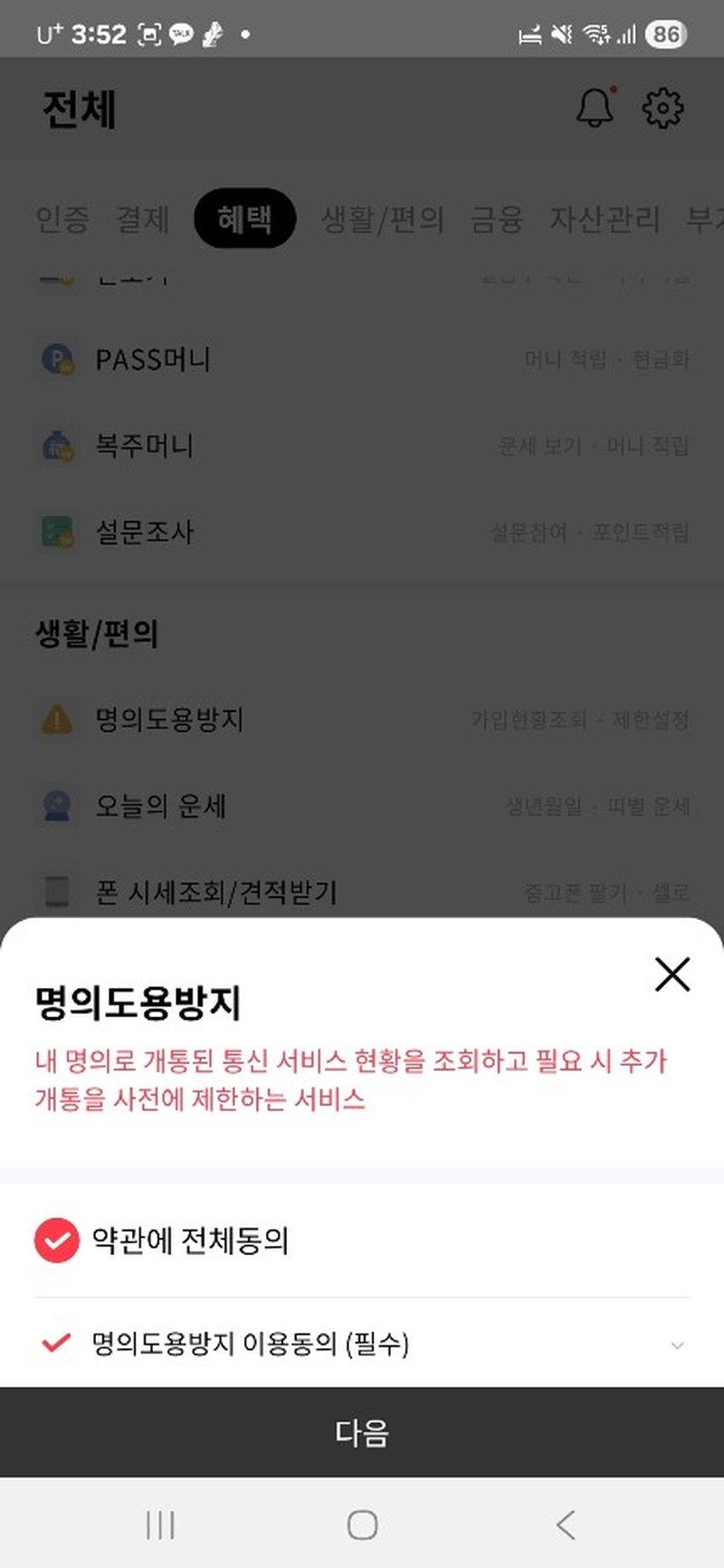Screen dimensions: 724x1568
Task: Close the 명의도용방지 bottom sheet
Action: pos(671,974)
